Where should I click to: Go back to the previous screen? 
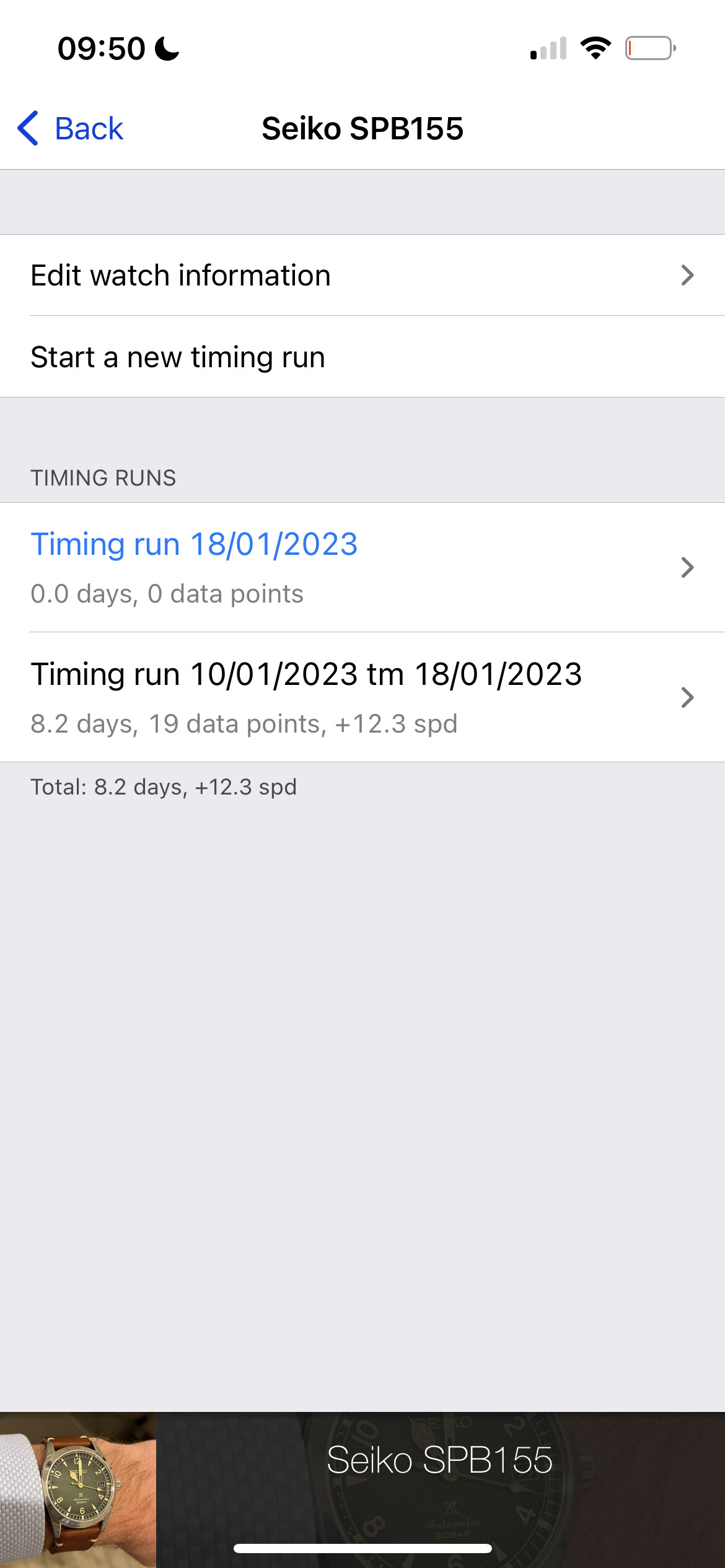[70, 129]
